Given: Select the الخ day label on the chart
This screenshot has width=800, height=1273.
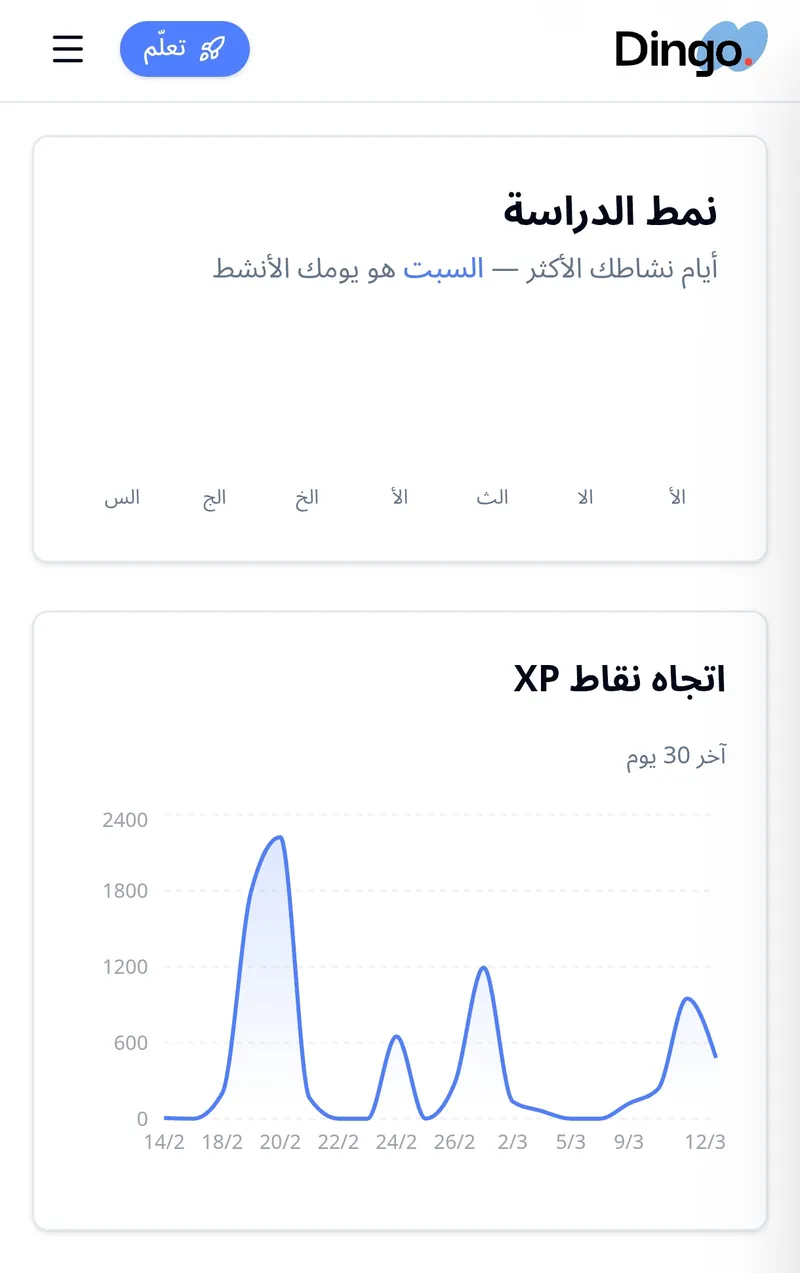Looking at the screenshot, I should click(x=305, y=496).
